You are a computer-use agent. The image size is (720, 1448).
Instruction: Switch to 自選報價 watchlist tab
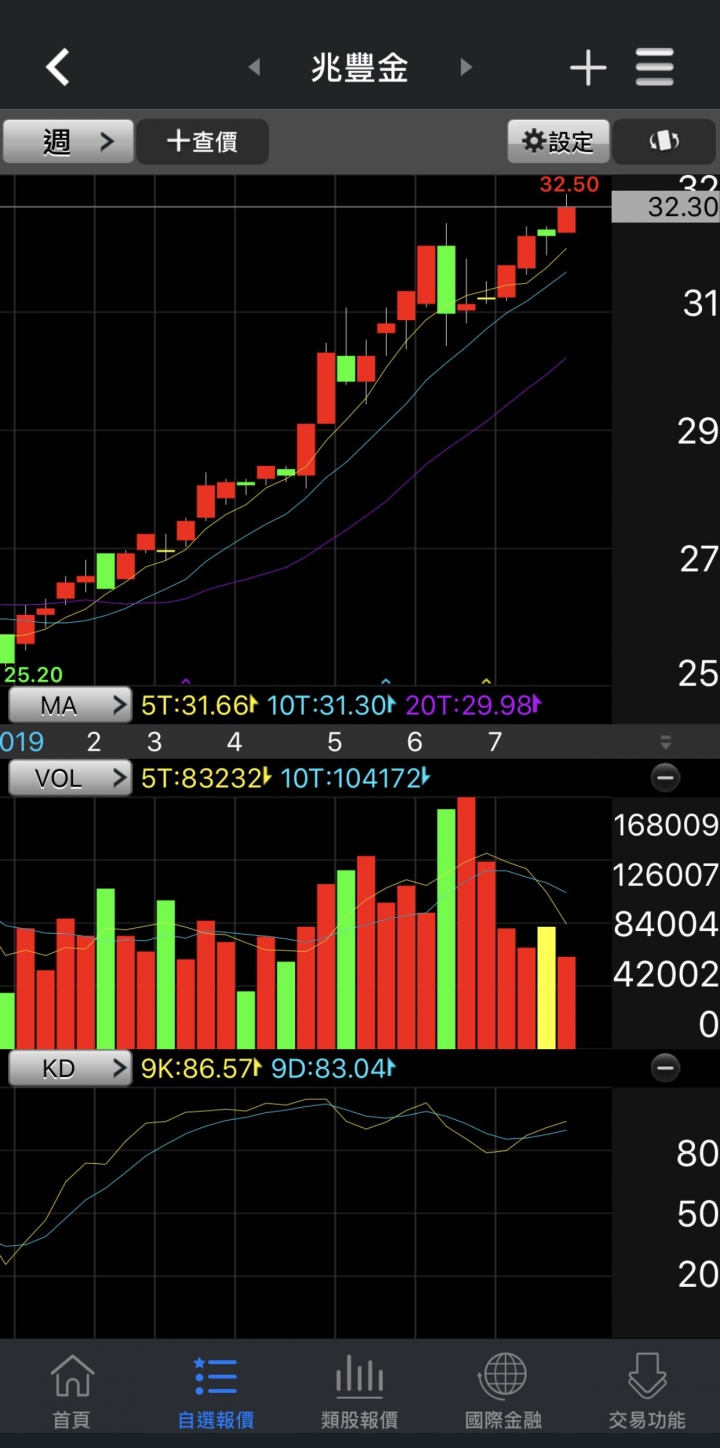[x=216, y=1392]
